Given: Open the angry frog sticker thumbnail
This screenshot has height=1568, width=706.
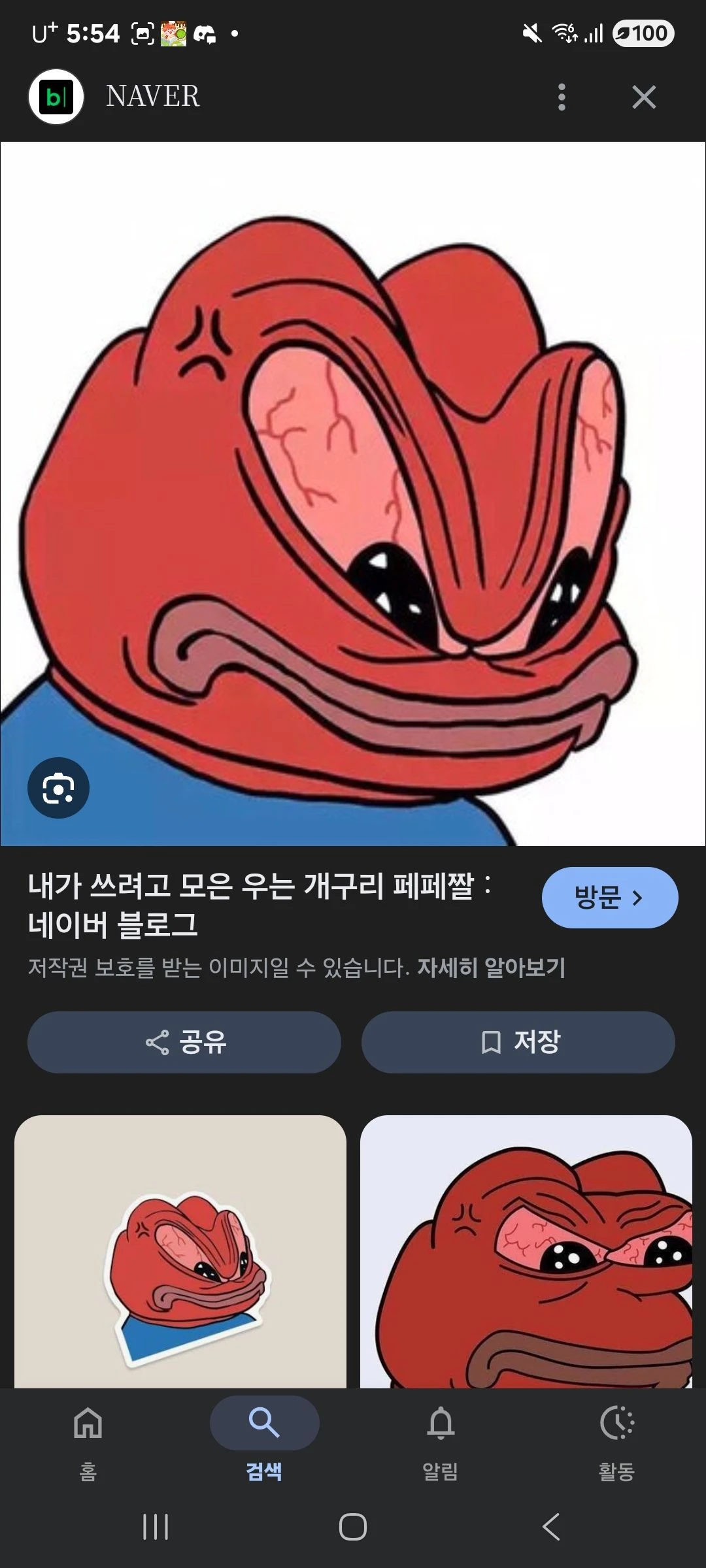Looking at the screenshot, I should 180,1250.
